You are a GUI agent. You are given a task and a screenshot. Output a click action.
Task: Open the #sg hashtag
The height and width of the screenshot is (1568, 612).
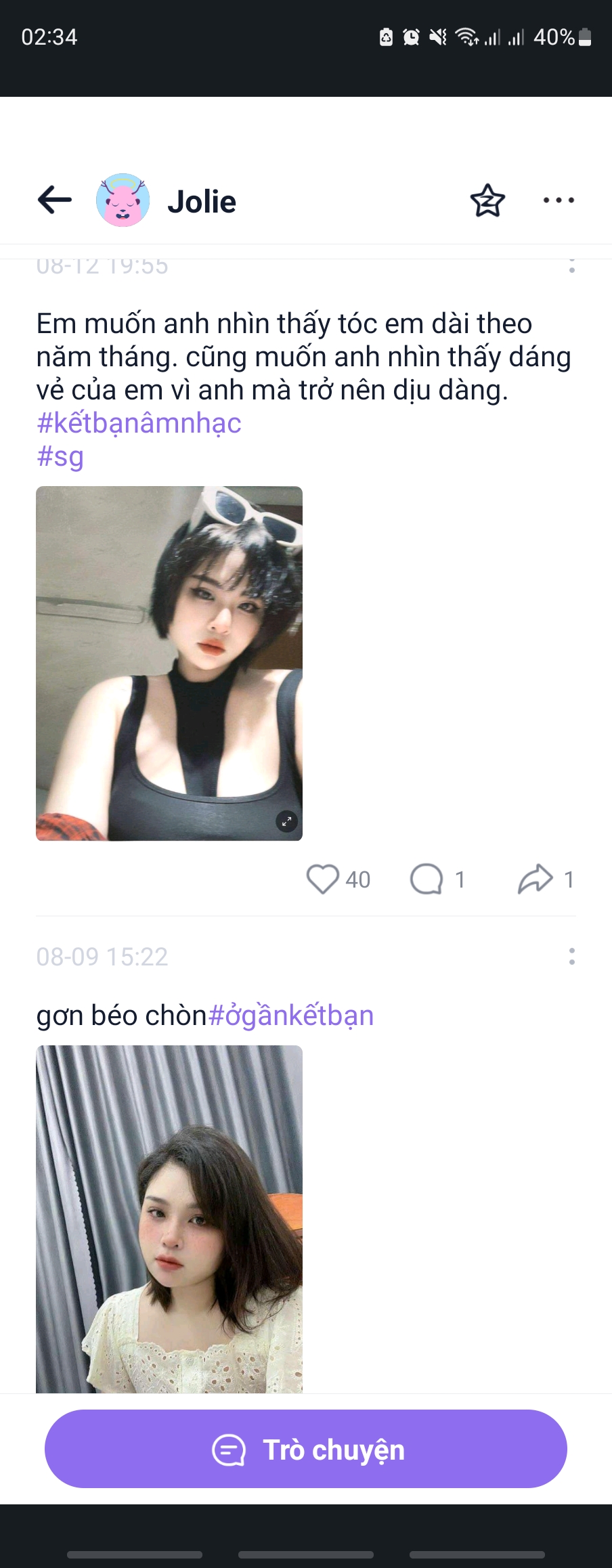pyautogui.click(x=60, y=456)
